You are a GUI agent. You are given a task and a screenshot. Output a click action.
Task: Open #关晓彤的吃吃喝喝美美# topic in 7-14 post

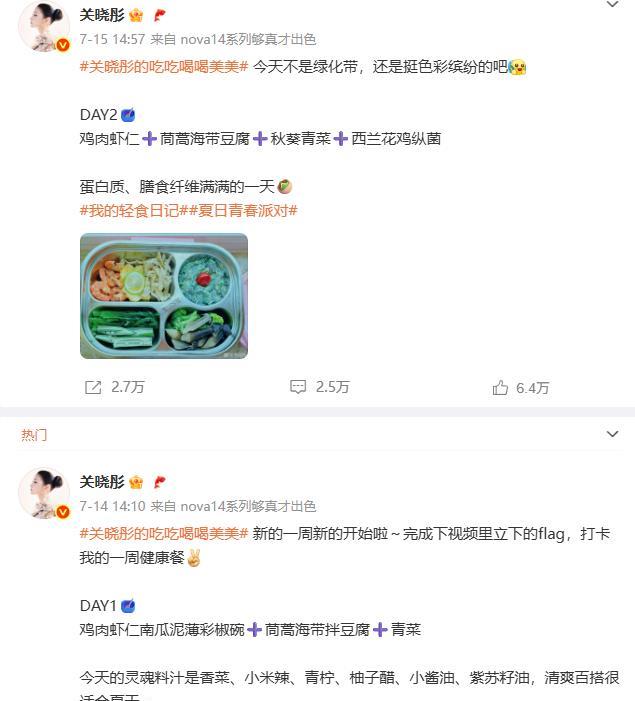point(163,534)
